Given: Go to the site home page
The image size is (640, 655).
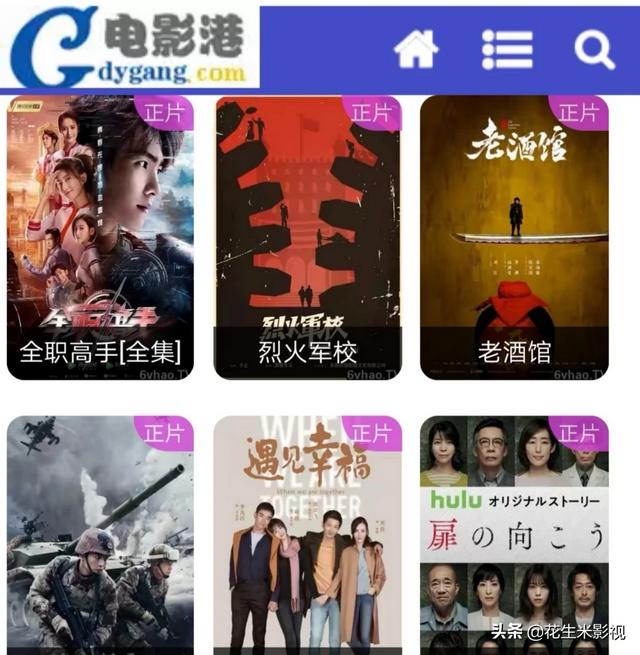Looking at the screenshot, I should click(x=416, y=49).
